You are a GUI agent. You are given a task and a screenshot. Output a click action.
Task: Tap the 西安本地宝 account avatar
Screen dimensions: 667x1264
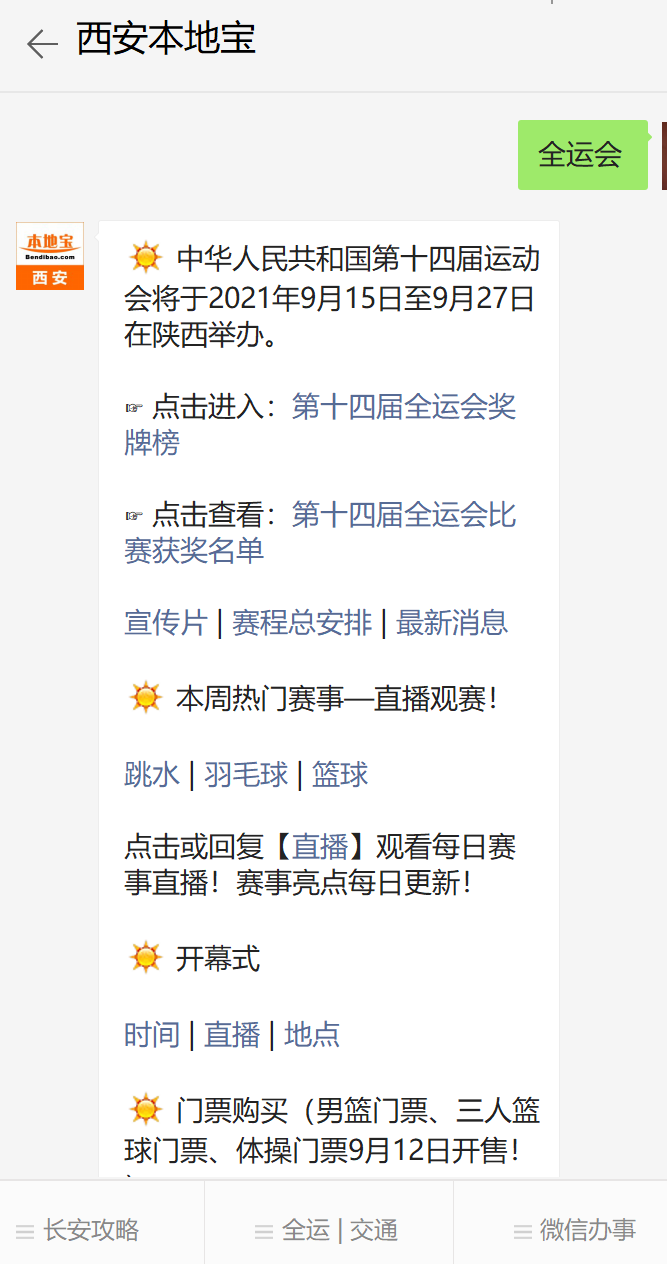50,256
